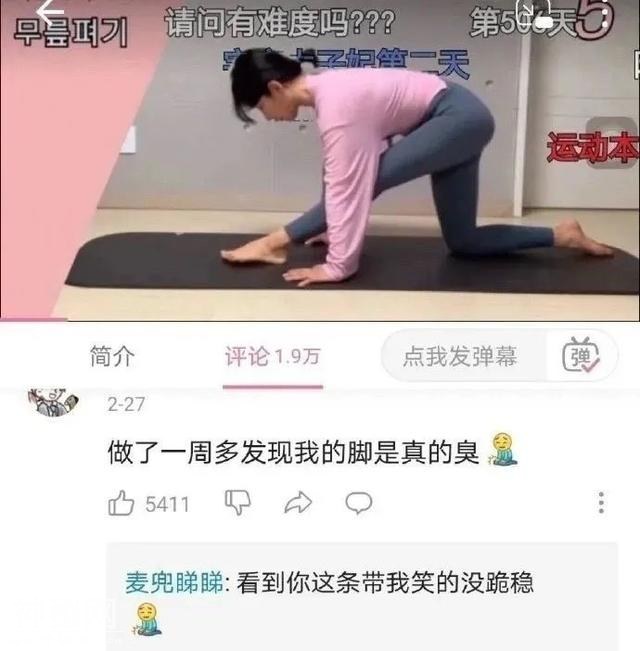Go back using the top-left arrow
Viewport: 640px width, 651px height.
point(48,13)
